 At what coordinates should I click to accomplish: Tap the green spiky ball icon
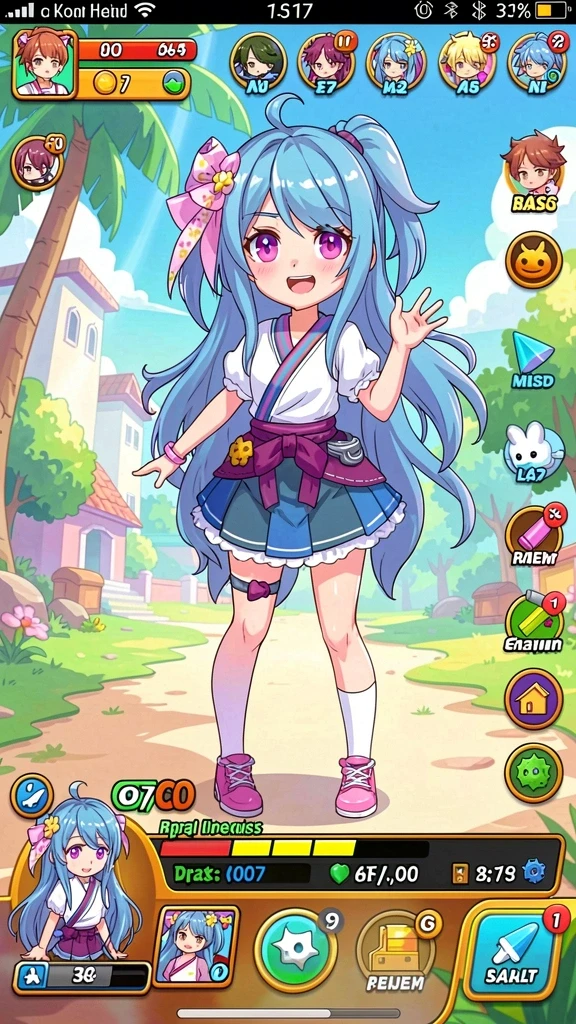tap(534, 773)
